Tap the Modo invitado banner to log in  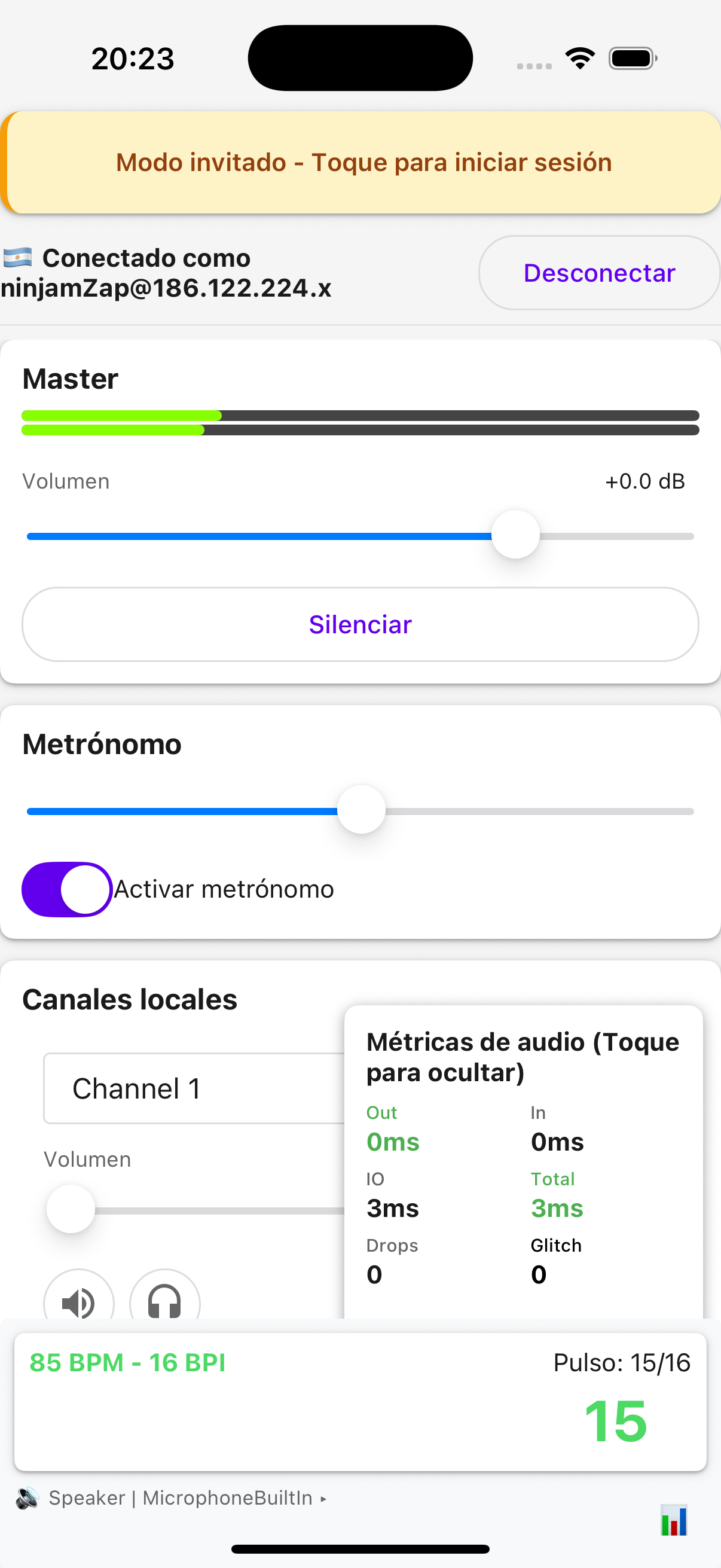(x=360, y=161)
